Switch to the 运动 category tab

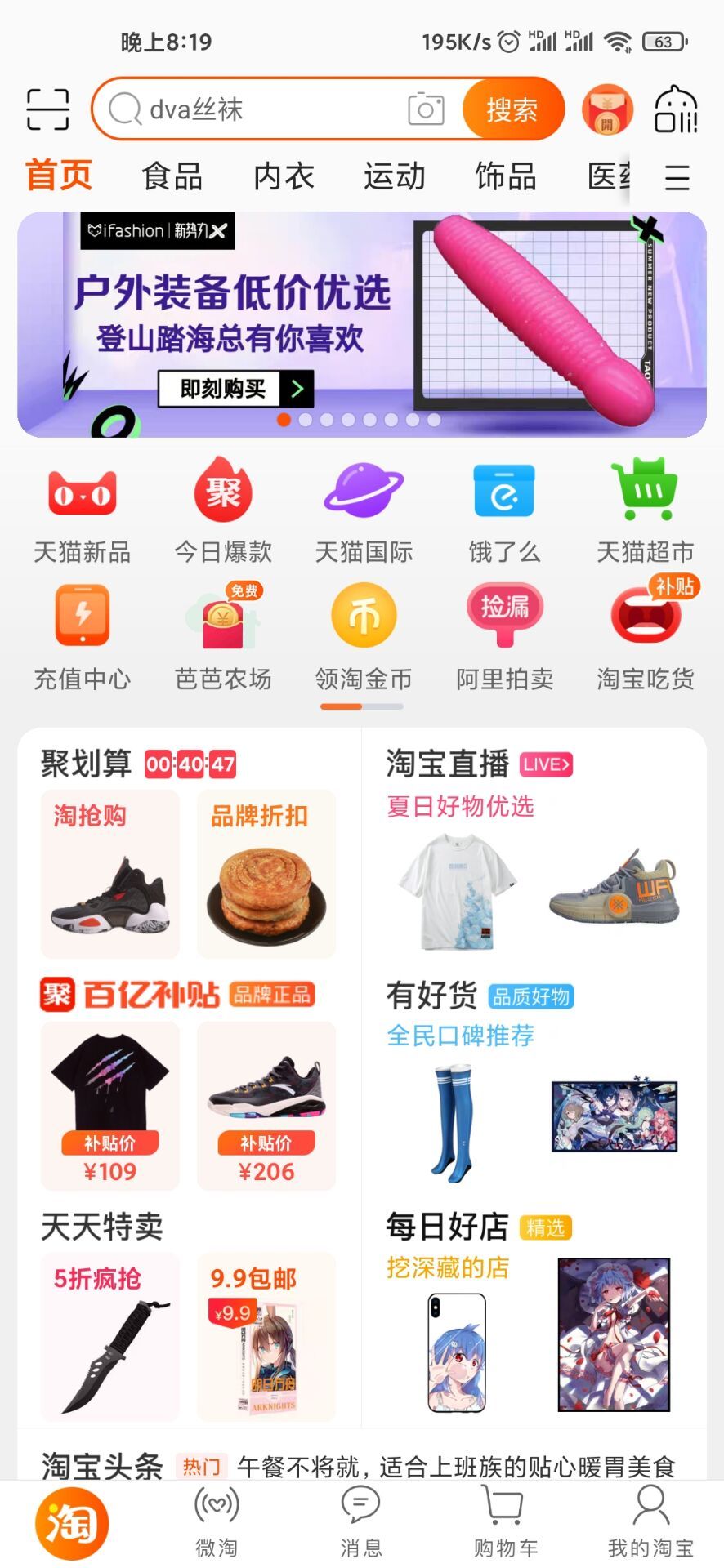tap(395, 176)
